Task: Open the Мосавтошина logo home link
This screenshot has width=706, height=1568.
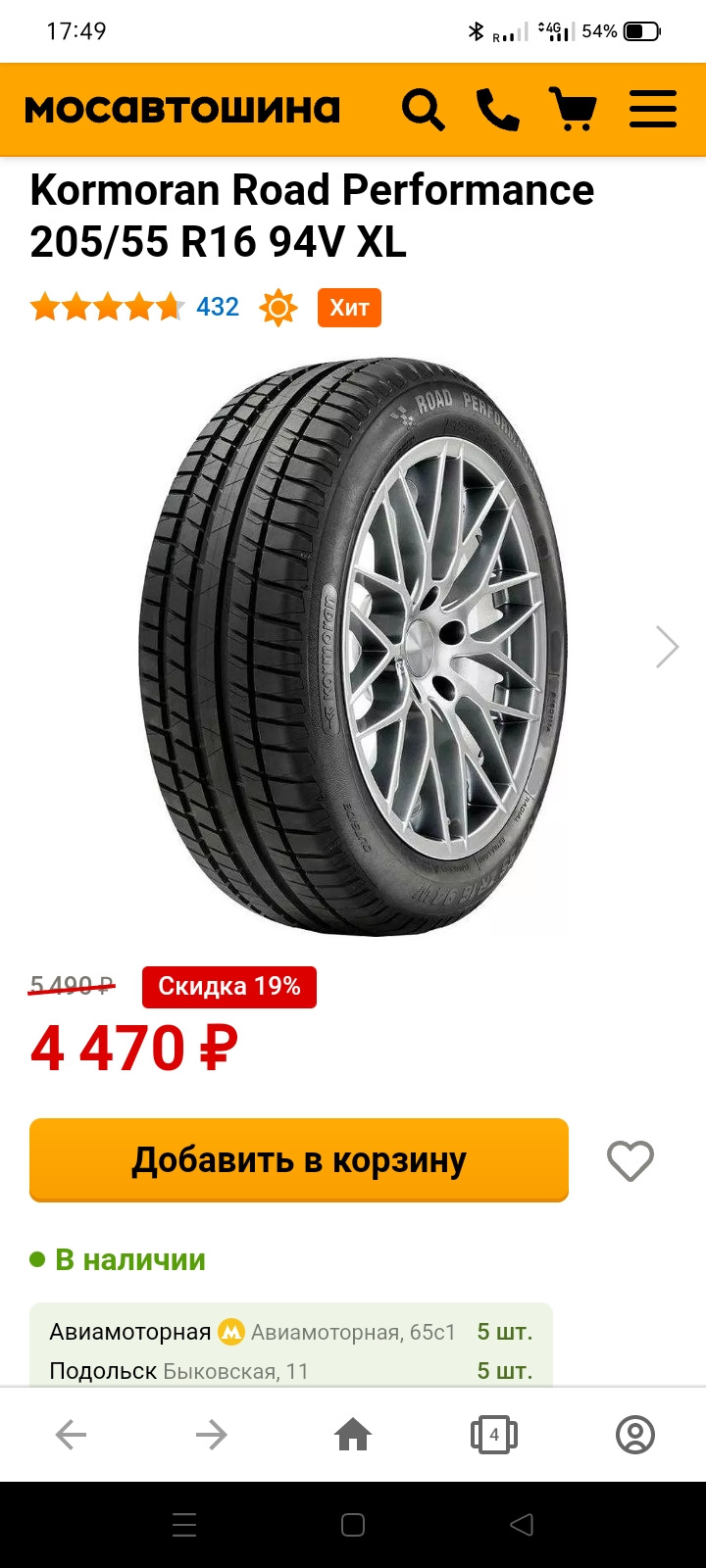Action: tap(182, 110)
